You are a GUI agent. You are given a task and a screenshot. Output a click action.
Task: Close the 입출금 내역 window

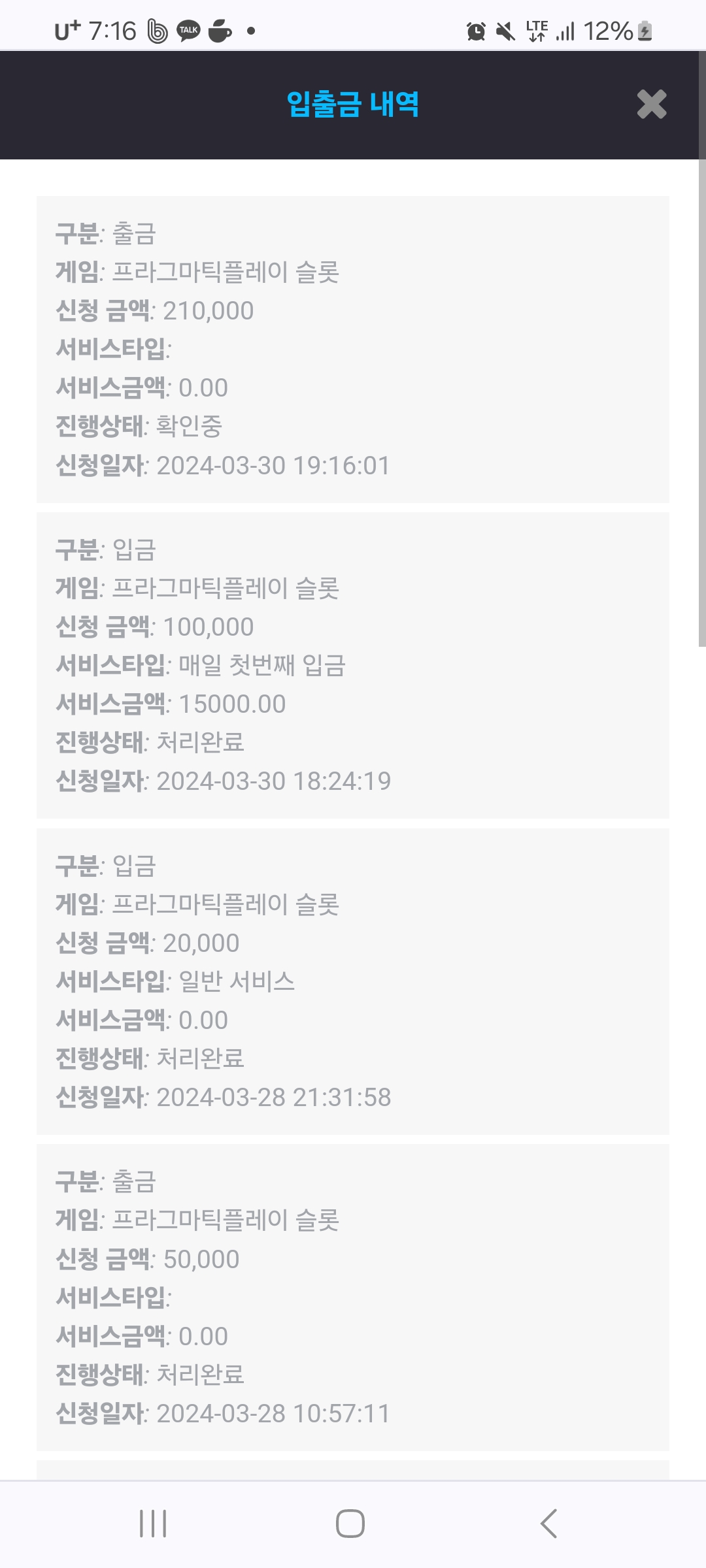(x=651, y=105)
